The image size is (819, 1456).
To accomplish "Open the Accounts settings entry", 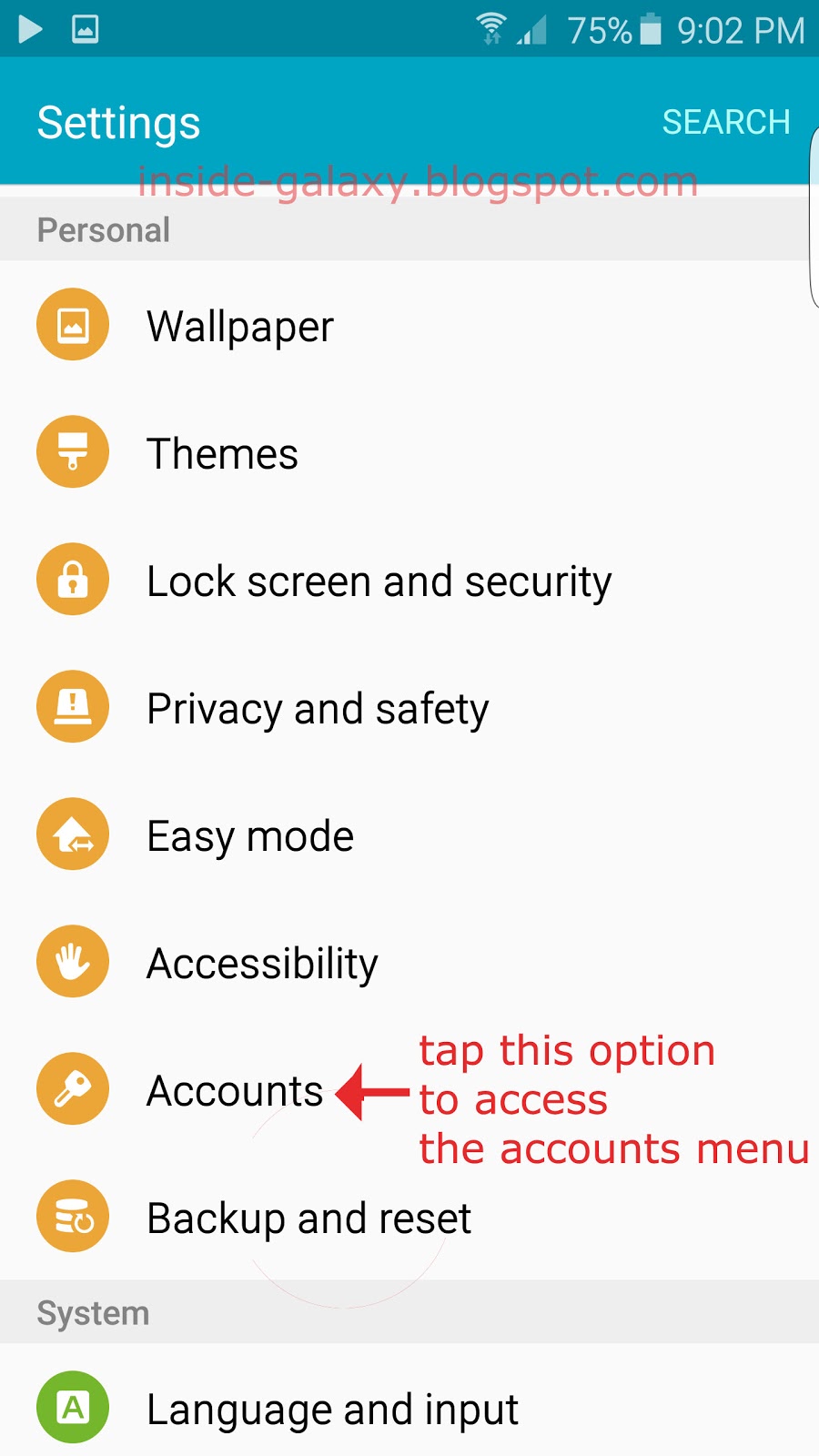I will [234, 1090].
